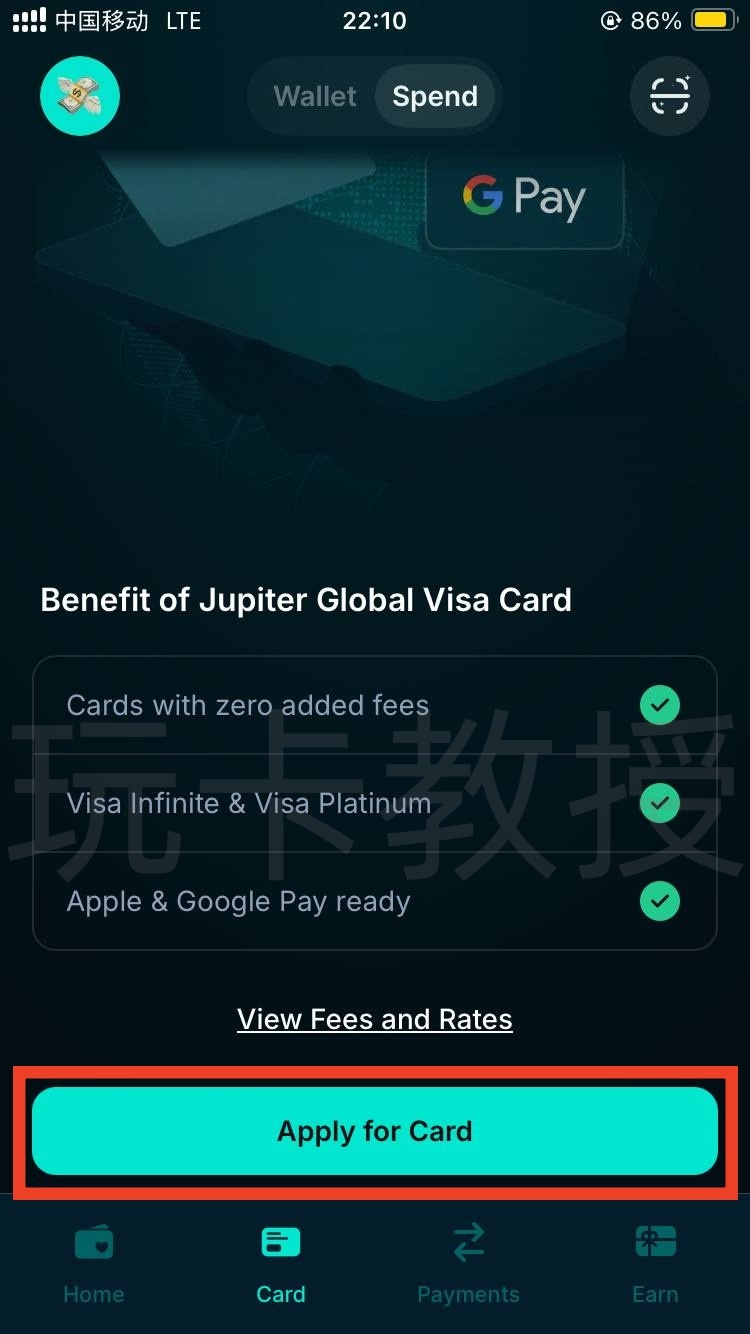Toggle between Wallet and Spend views
Viewport: 750px width, 1334px height.
(374, 96)
